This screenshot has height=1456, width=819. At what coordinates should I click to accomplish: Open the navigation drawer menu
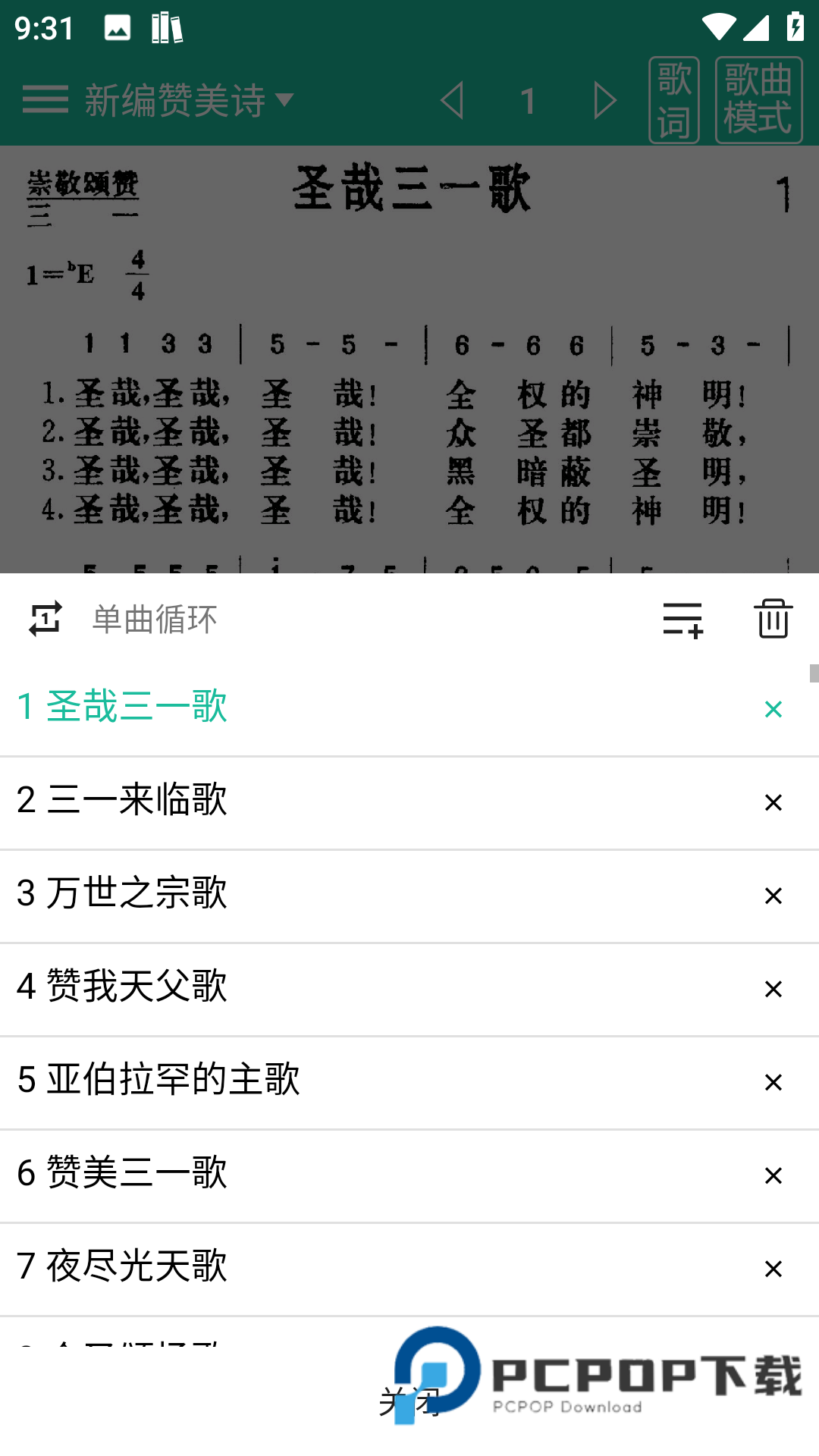(x=45, y=99)
